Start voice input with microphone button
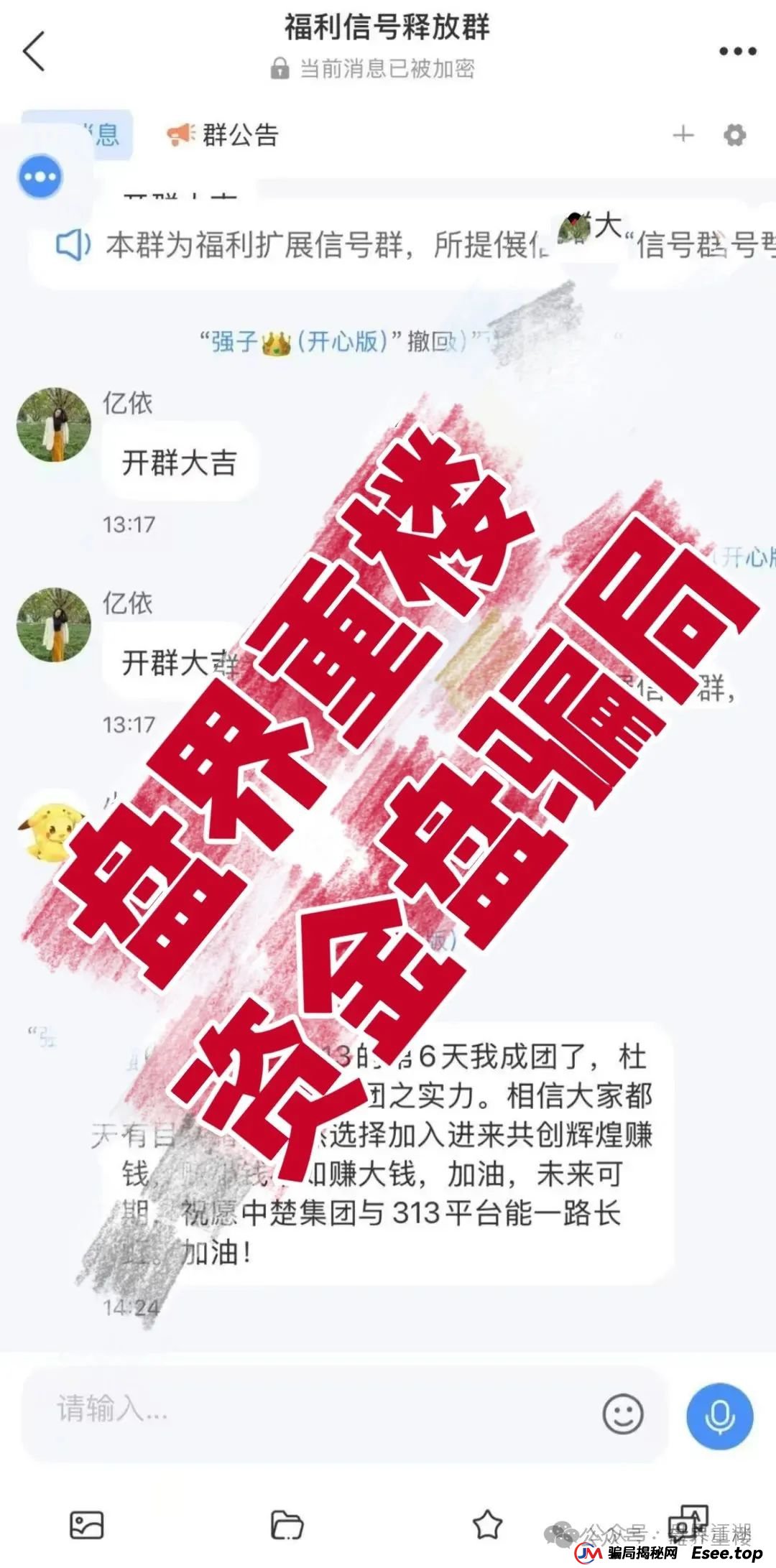The width and height of the screenshot is (776, 1568). pos(719,1415)
